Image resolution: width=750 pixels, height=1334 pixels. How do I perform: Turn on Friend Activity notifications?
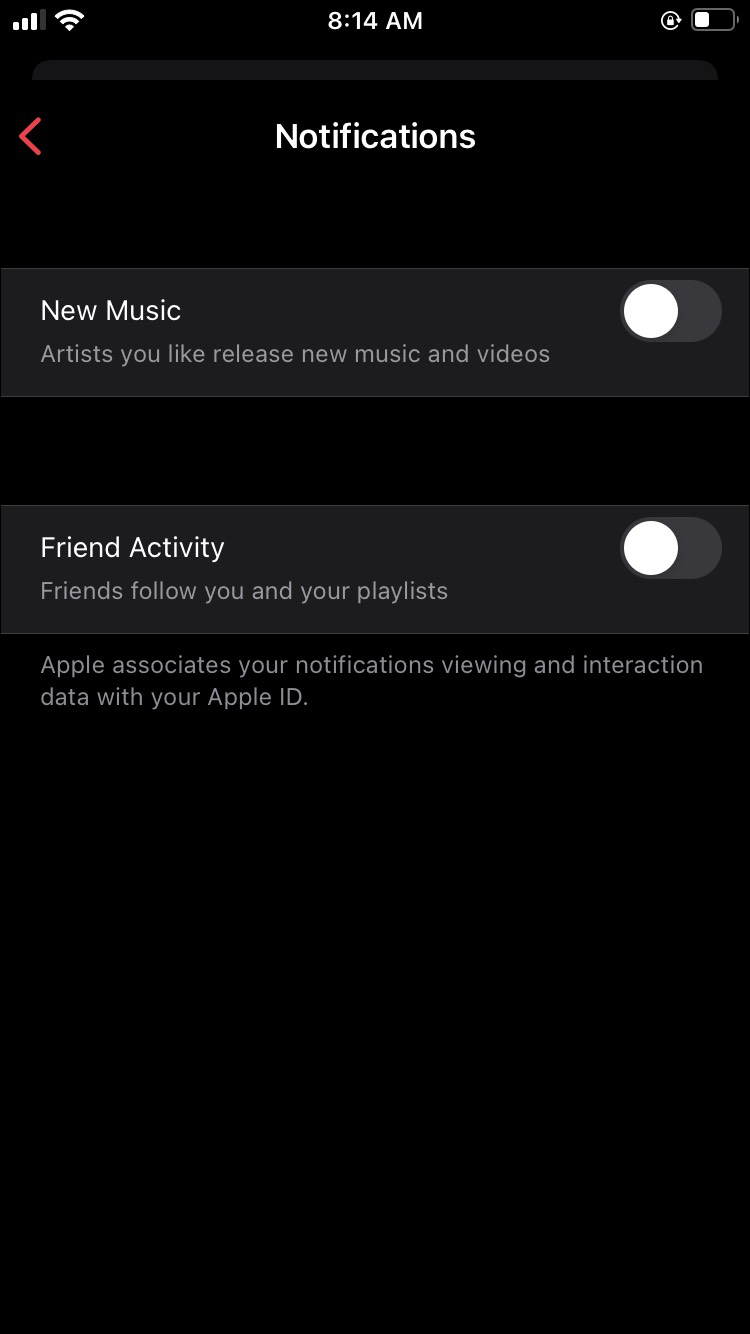[670, 548]
